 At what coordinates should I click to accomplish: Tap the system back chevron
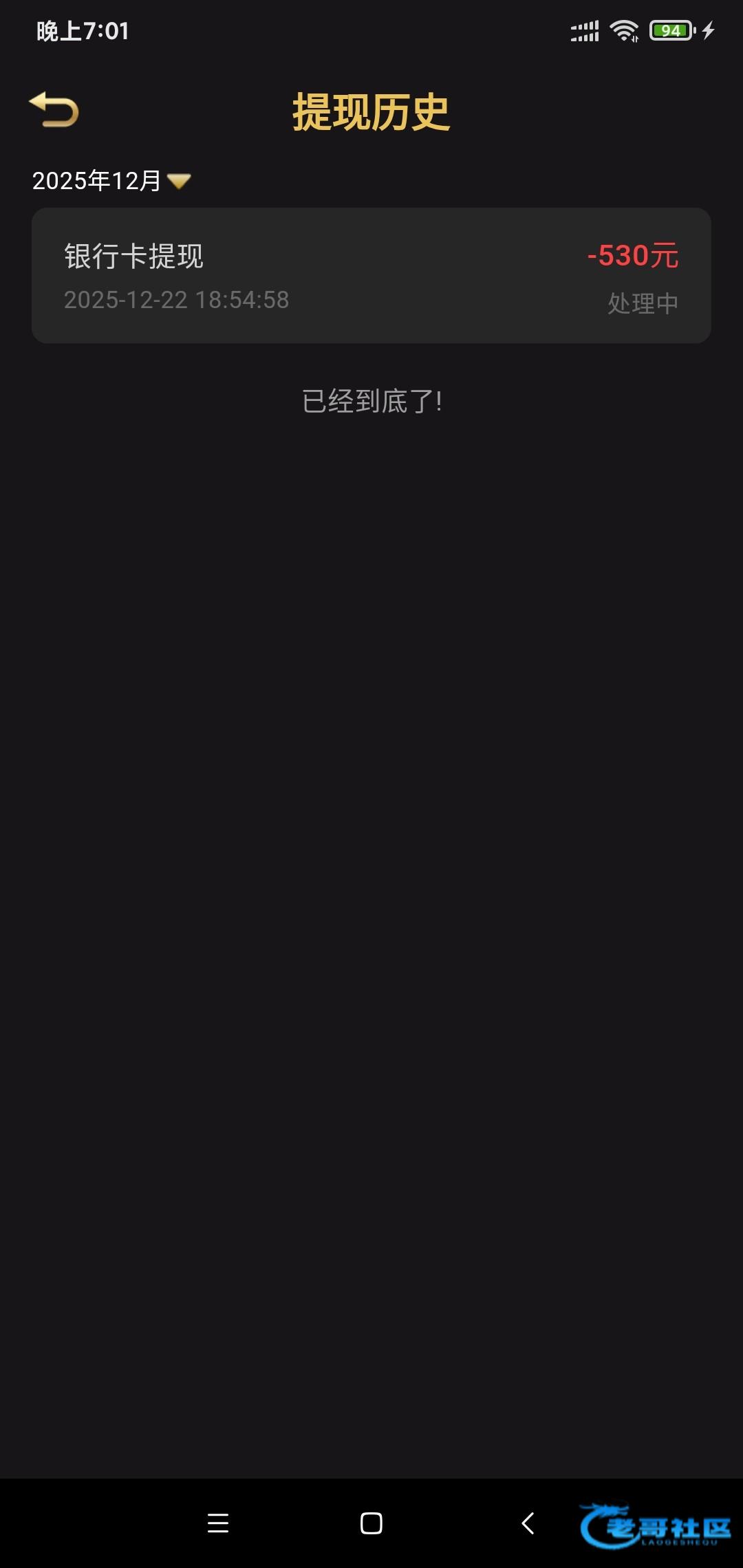coord(528,1523)
